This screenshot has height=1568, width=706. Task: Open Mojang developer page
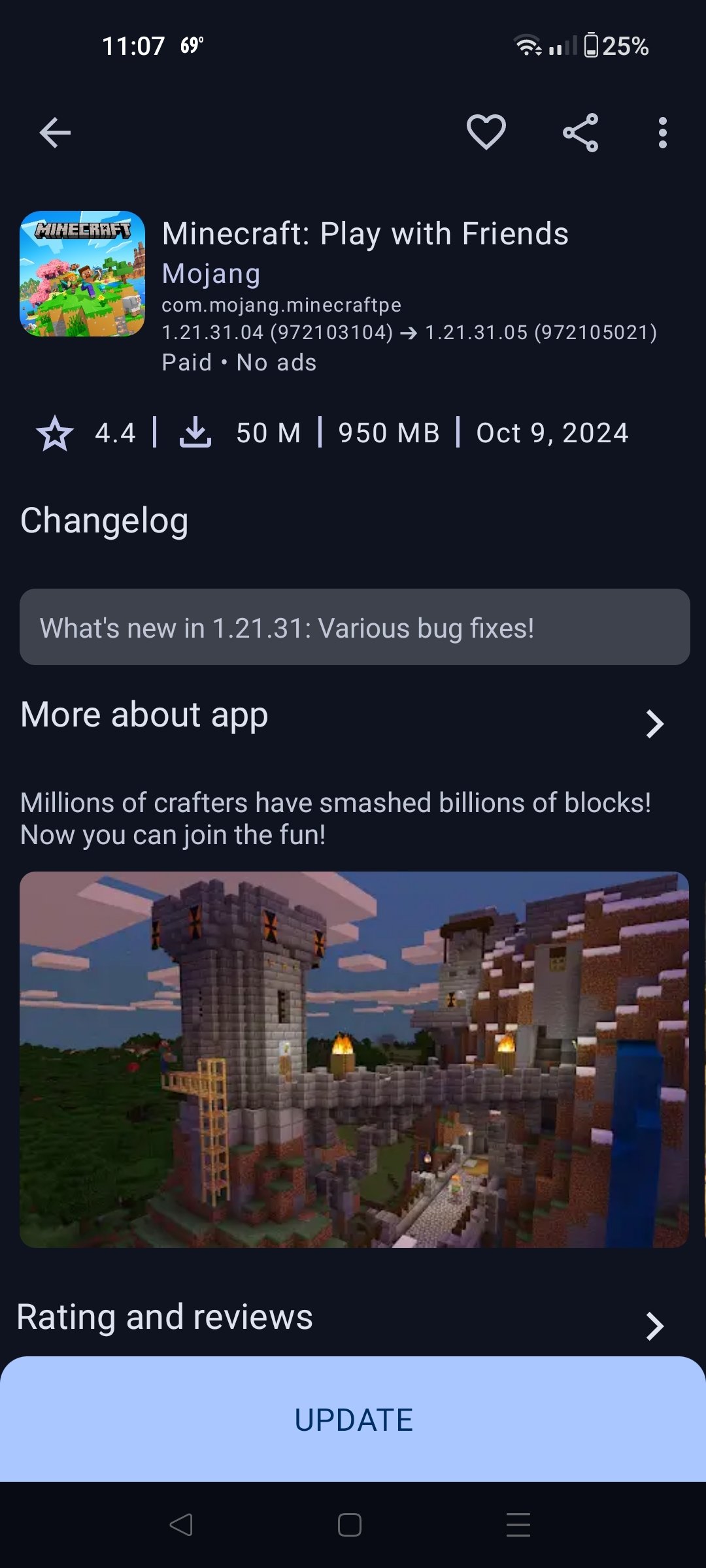(x=211, y=274)
